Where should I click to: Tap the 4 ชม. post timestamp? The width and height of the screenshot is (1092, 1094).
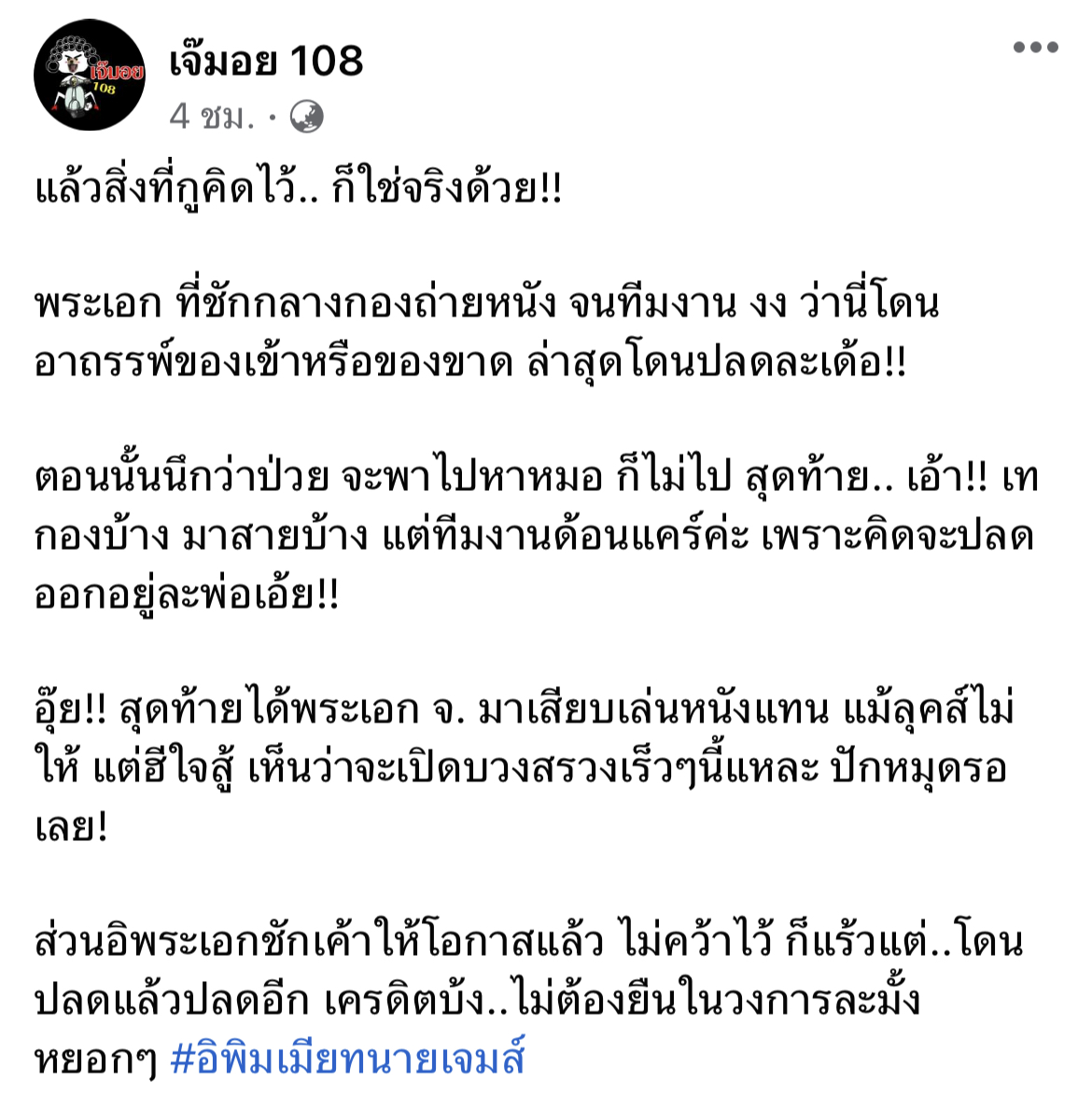click(x=211, y=117)
